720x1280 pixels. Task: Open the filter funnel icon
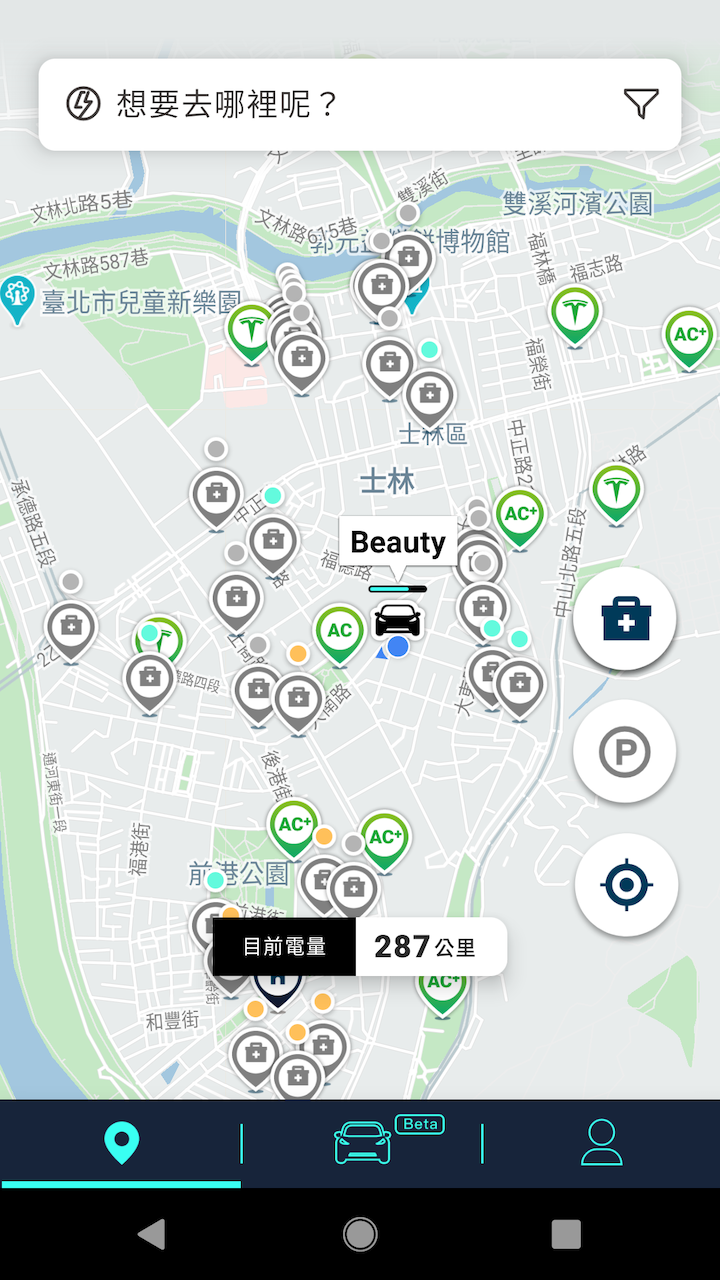[x=641, y=103]
